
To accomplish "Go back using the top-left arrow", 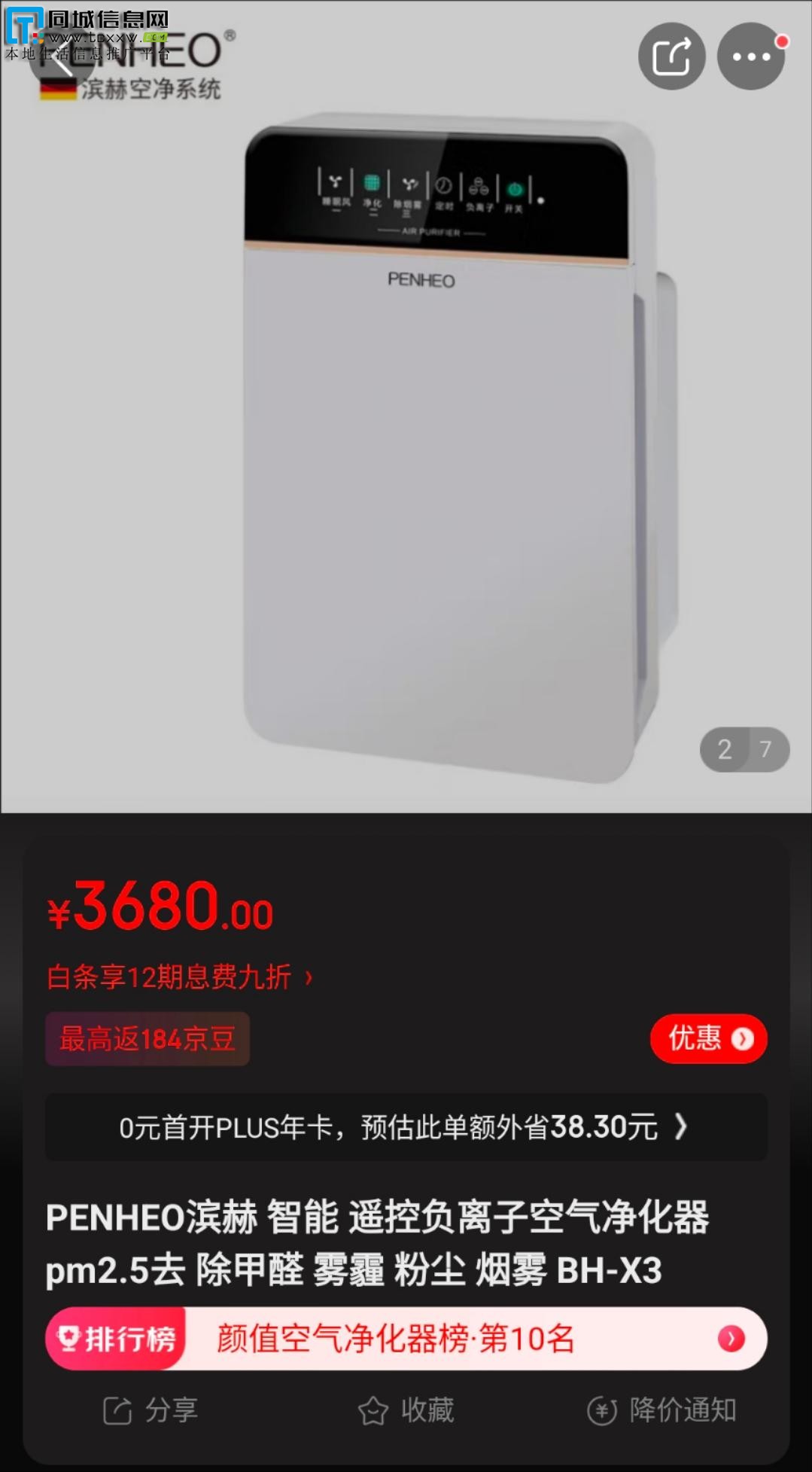I will [x=60, y=56].
